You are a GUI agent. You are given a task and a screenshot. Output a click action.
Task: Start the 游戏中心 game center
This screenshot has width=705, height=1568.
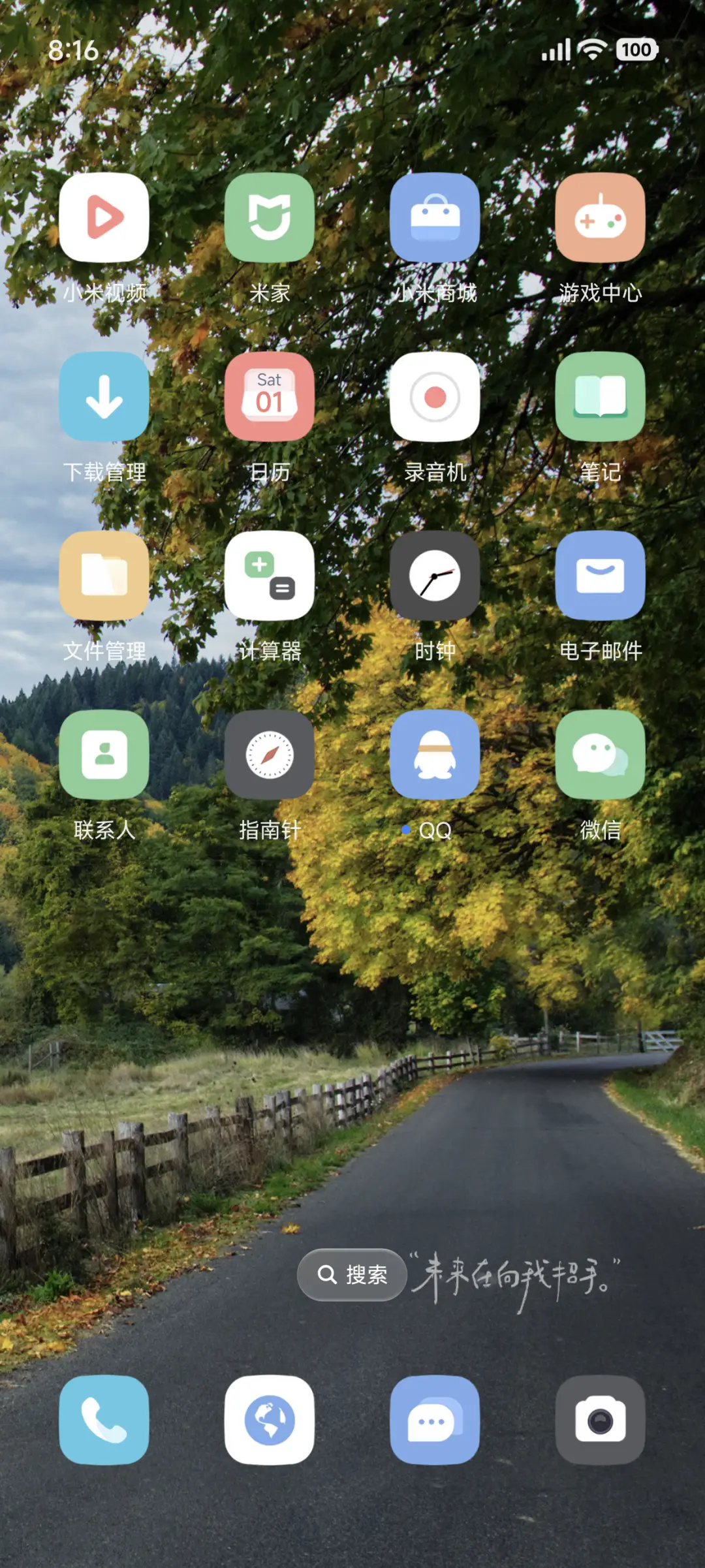pos(601,219)
